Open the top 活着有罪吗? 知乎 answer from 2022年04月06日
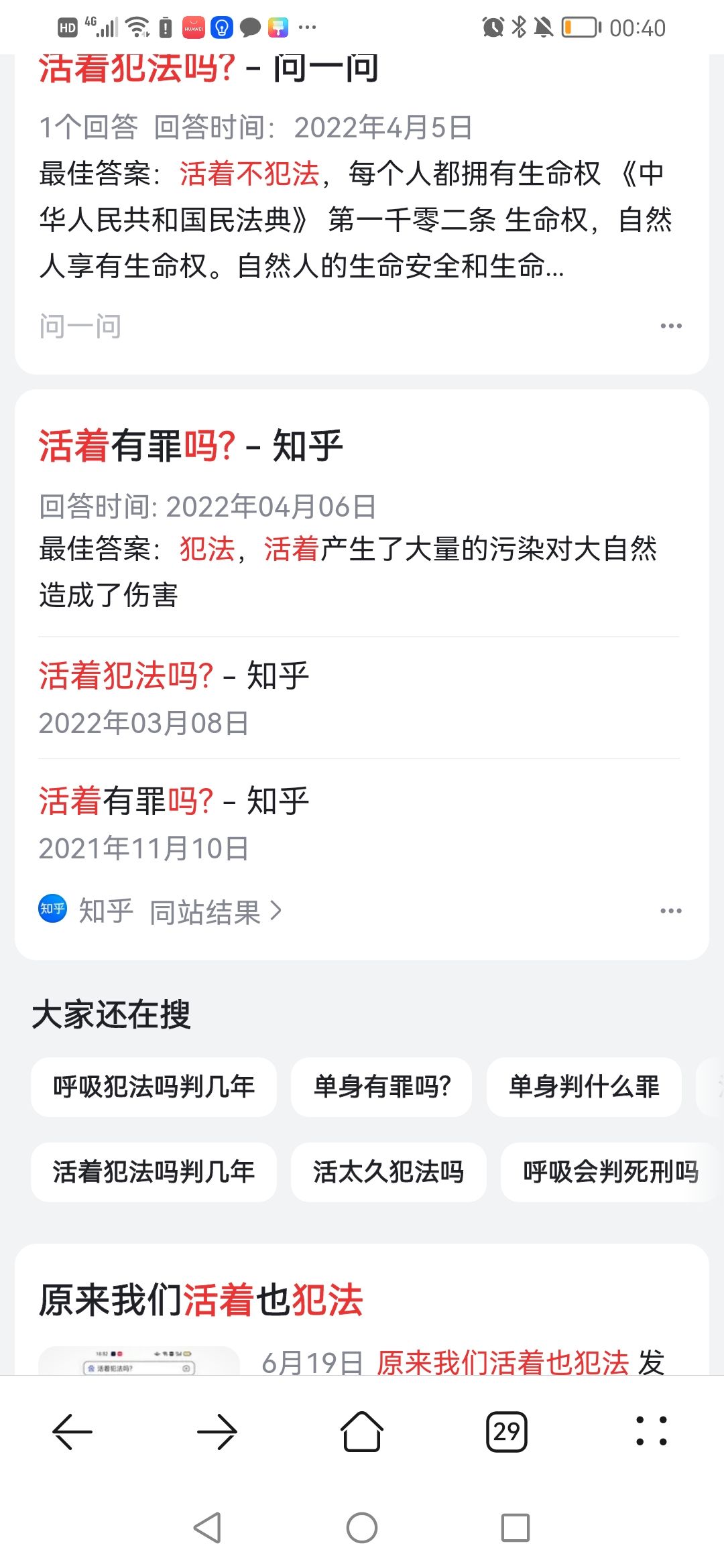This screenshot has height=1568, width=724. pos(190,446)
